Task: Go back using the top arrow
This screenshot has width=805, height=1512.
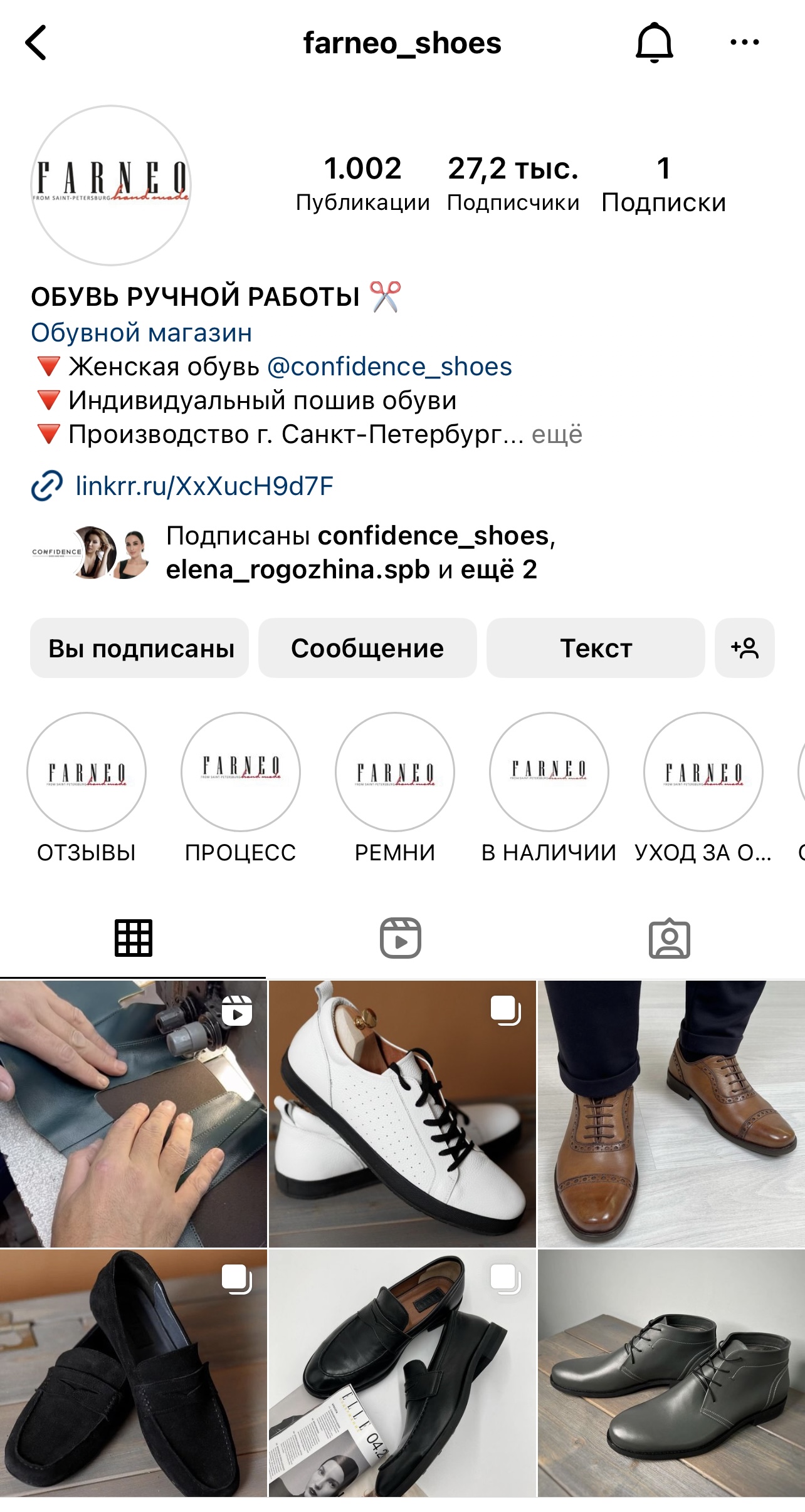Action: 36,43
